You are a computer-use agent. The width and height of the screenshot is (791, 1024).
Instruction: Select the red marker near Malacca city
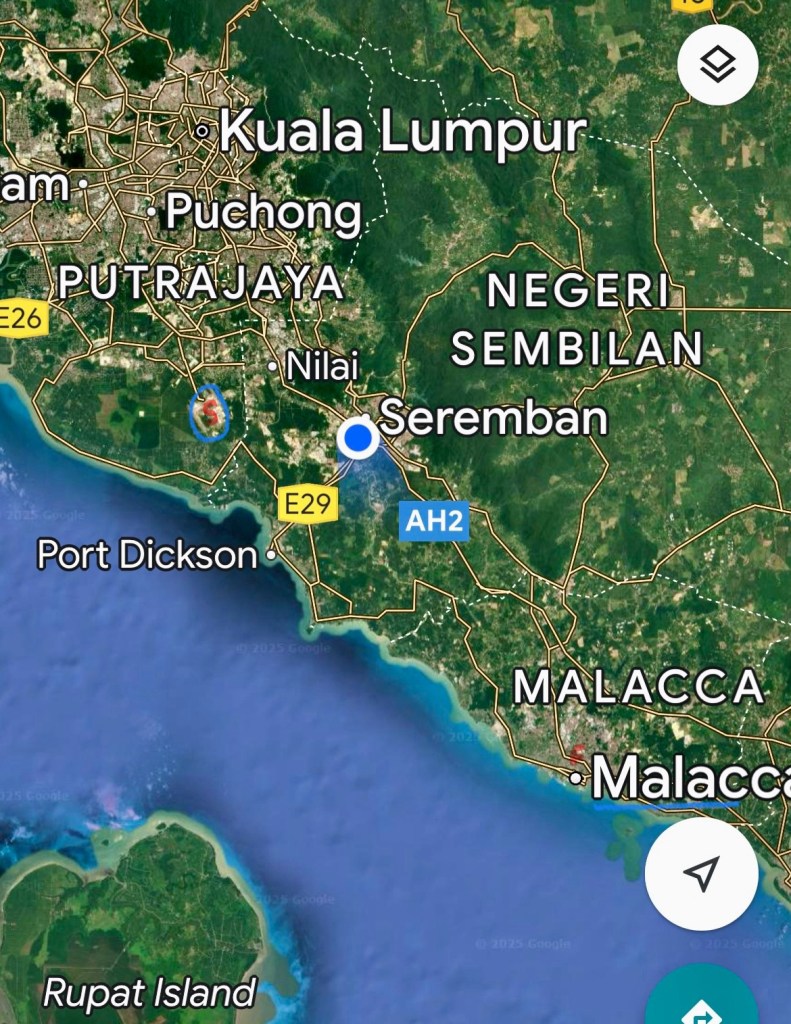click(x=578, y=753)
